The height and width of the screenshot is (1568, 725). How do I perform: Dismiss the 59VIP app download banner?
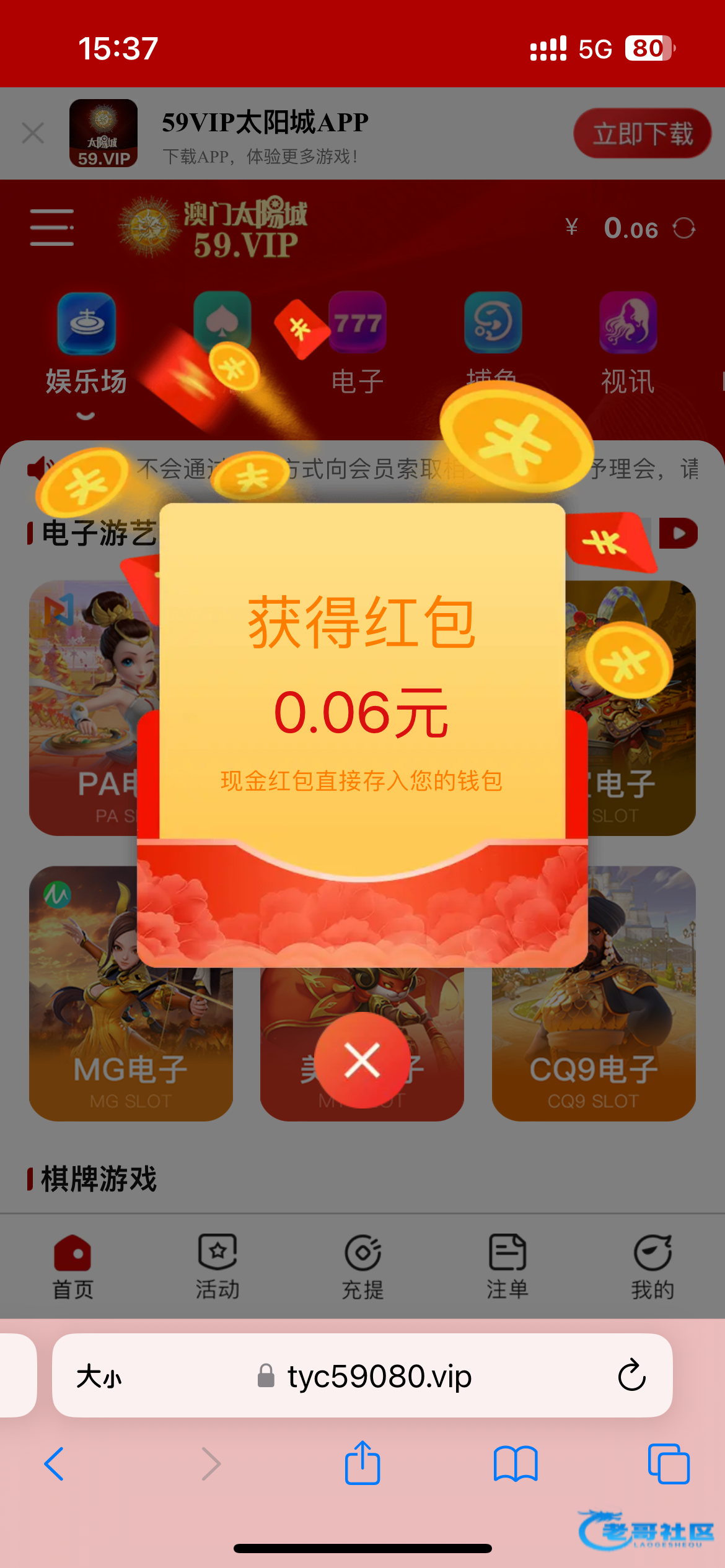click(x=33, y=133)
